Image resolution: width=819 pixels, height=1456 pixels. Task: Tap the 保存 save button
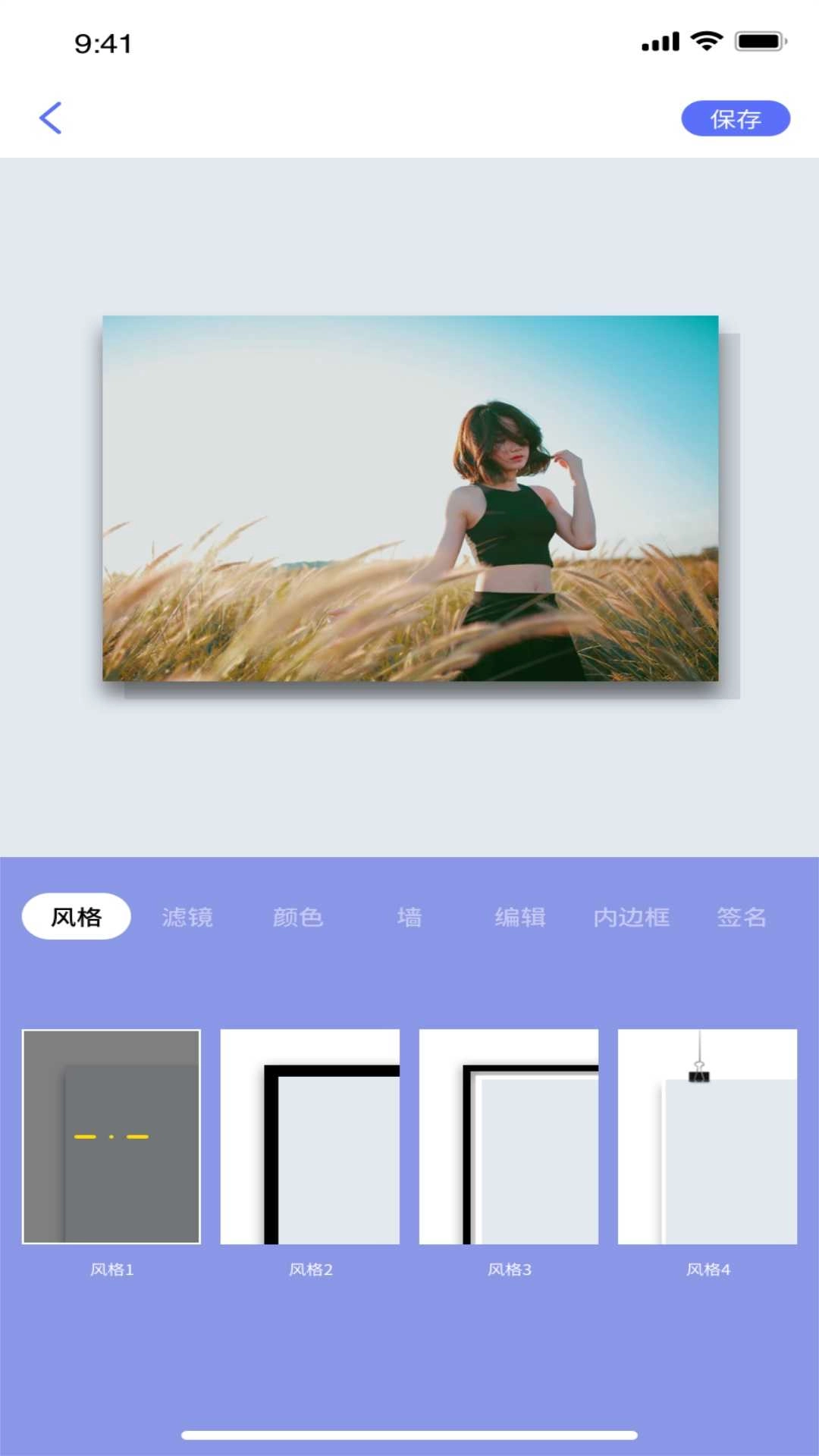pos(735,118)
